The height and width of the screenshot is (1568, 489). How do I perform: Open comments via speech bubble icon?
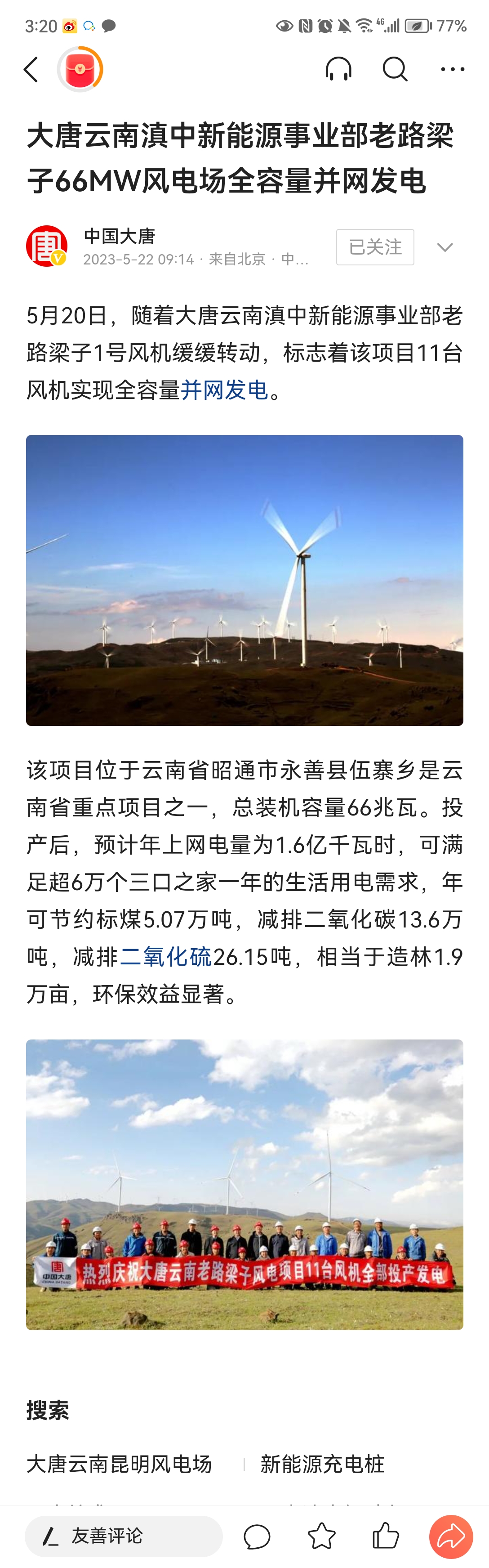(x=257, y=1537)
